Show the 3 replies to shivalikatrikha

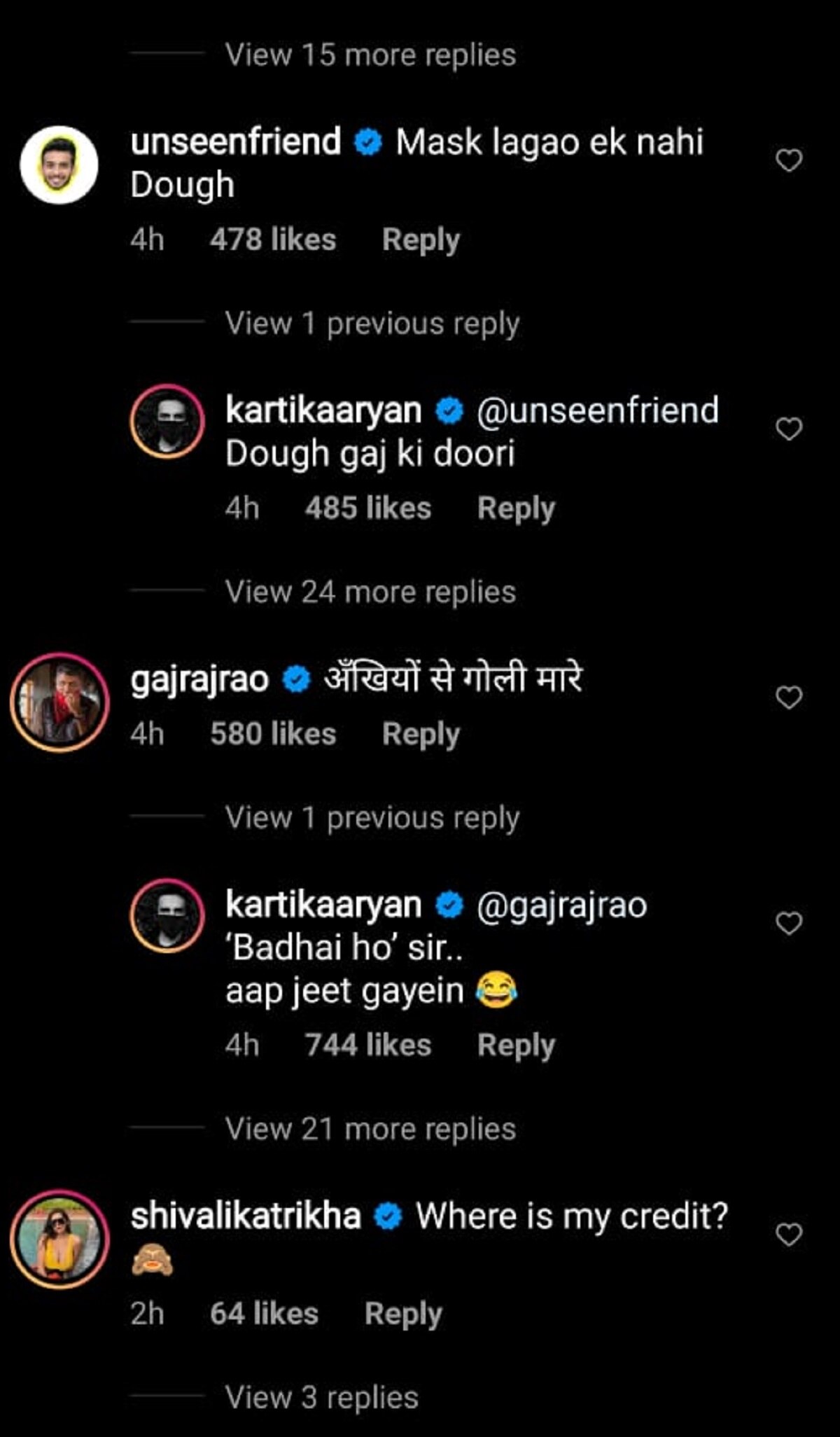321,1398
